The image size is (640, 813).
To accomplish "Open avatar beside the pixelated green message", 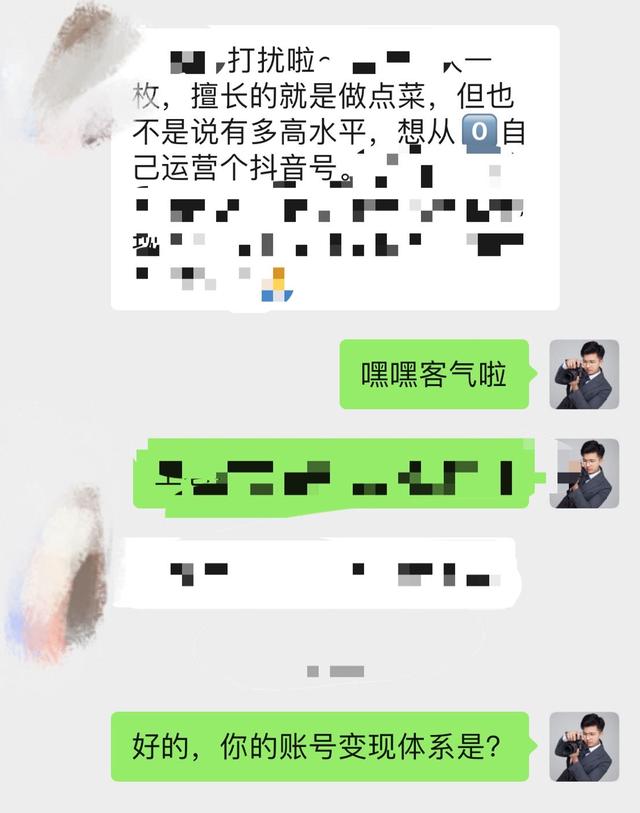I will click(584, 473).
